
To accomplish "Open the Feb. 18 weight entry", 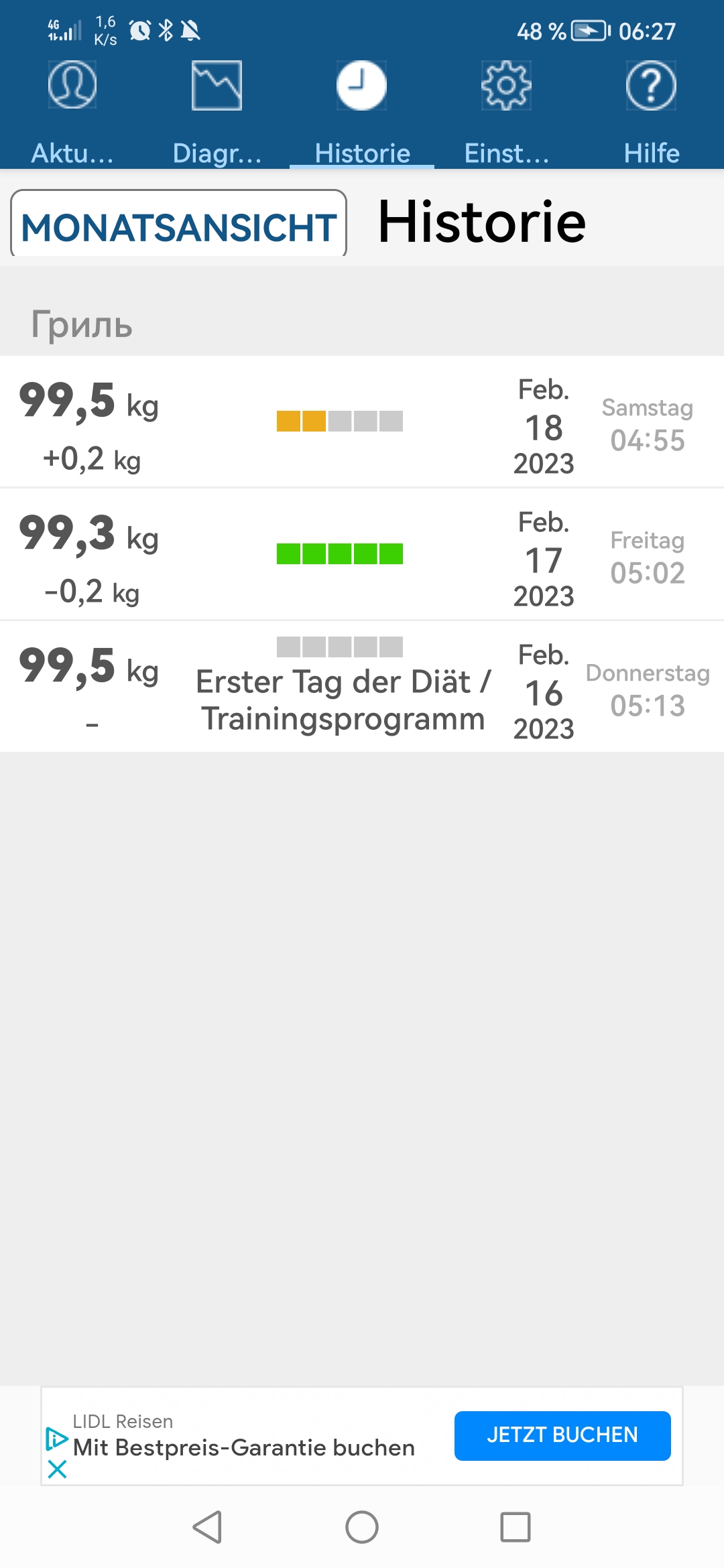I will pos(362,421).
